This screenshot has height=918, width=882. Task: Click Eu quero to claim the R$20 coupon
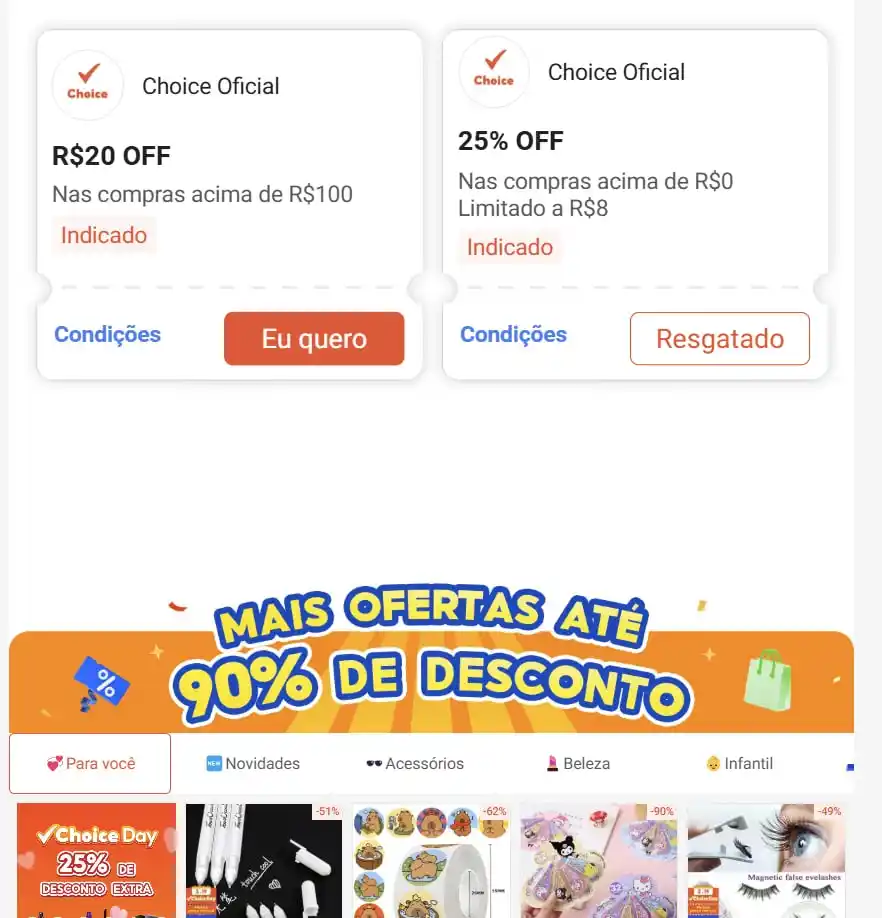tap(314, 338)
